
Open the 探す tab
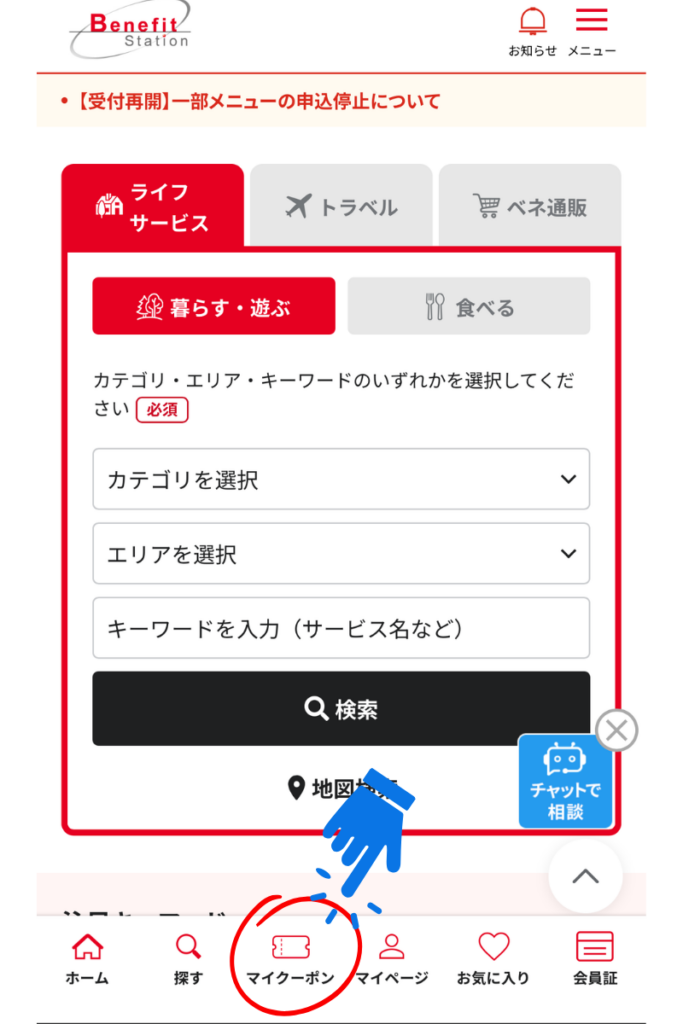tap(188, 959)
